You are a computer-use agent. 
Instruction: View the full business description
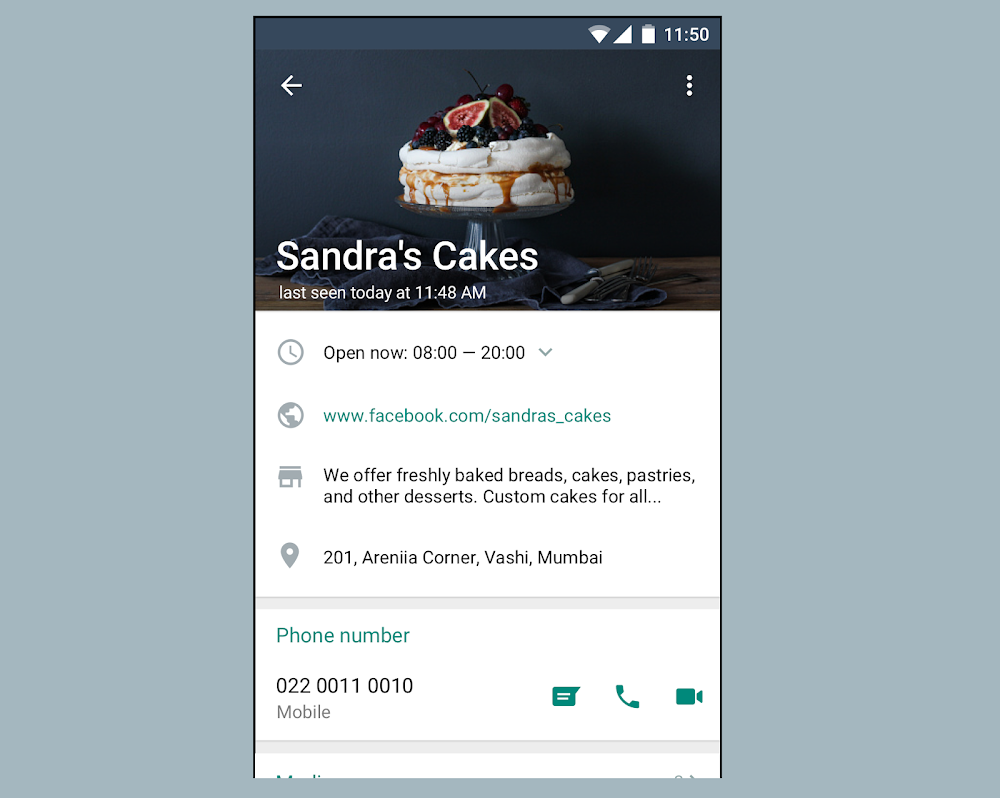[x=508, y=486]
